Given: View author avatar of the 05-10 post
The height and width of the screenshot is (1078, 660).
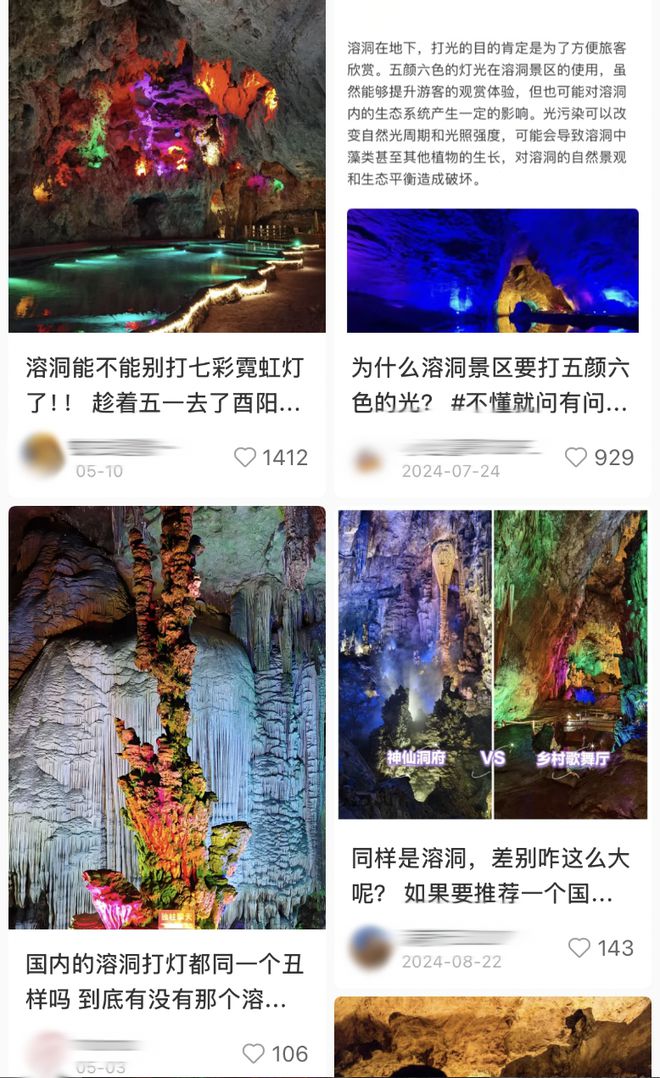Looking at the screenshot, I should (43, 454).
